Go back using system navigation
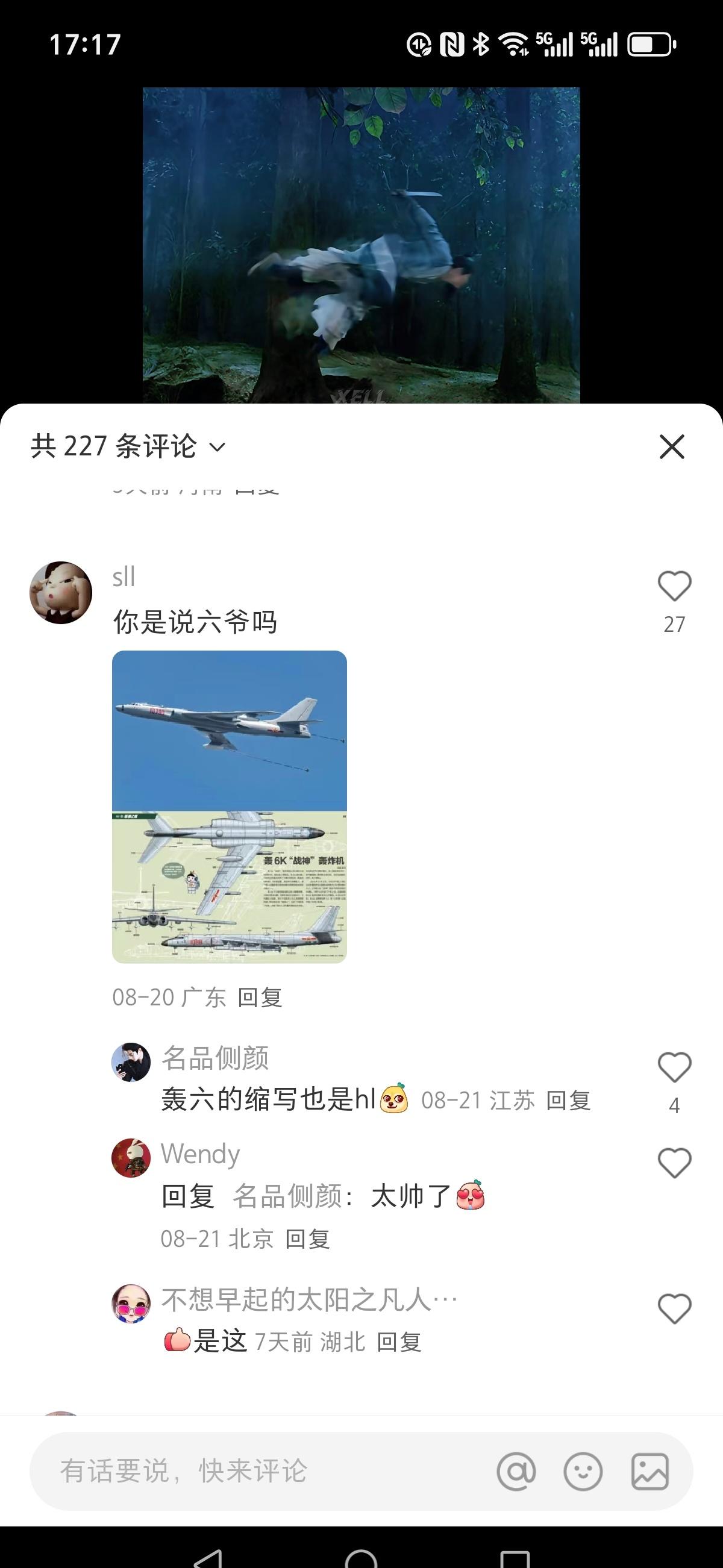Image resolution: width=723 pixels, height=1568 pixels. point(208,1558)
